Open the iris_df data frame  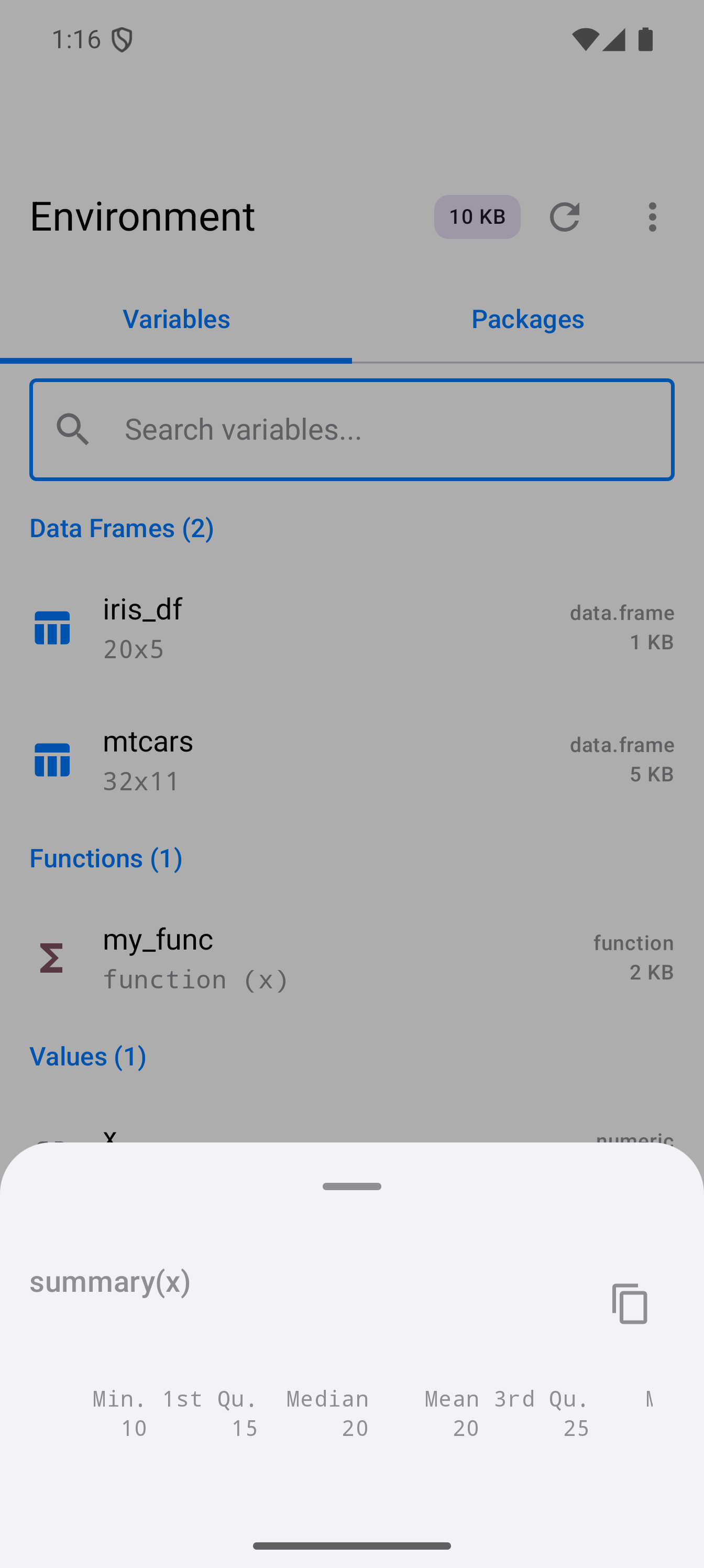click(x=351, y=627)
